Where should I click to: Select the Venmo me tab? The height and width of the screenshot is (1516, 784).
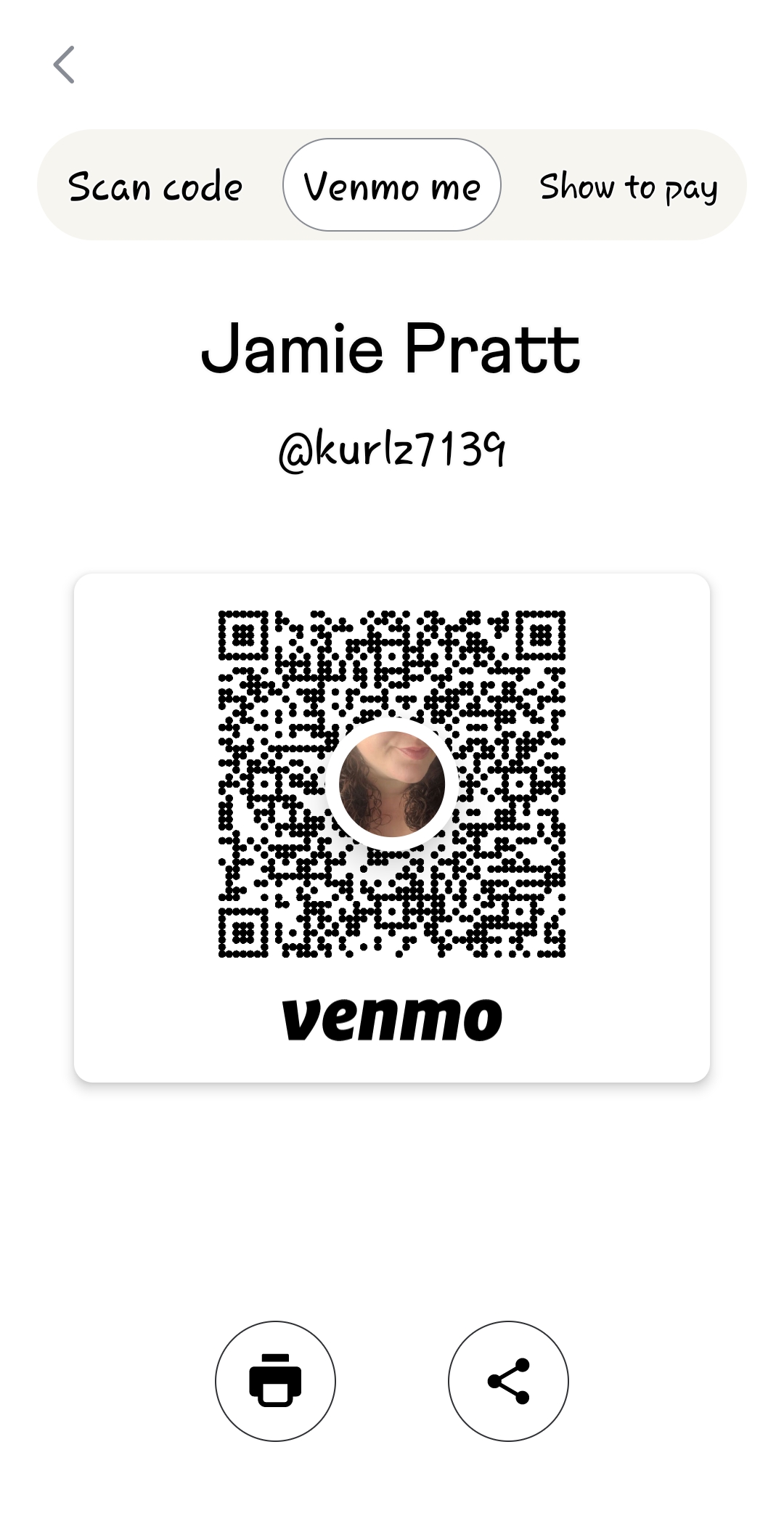pos(392,186)
